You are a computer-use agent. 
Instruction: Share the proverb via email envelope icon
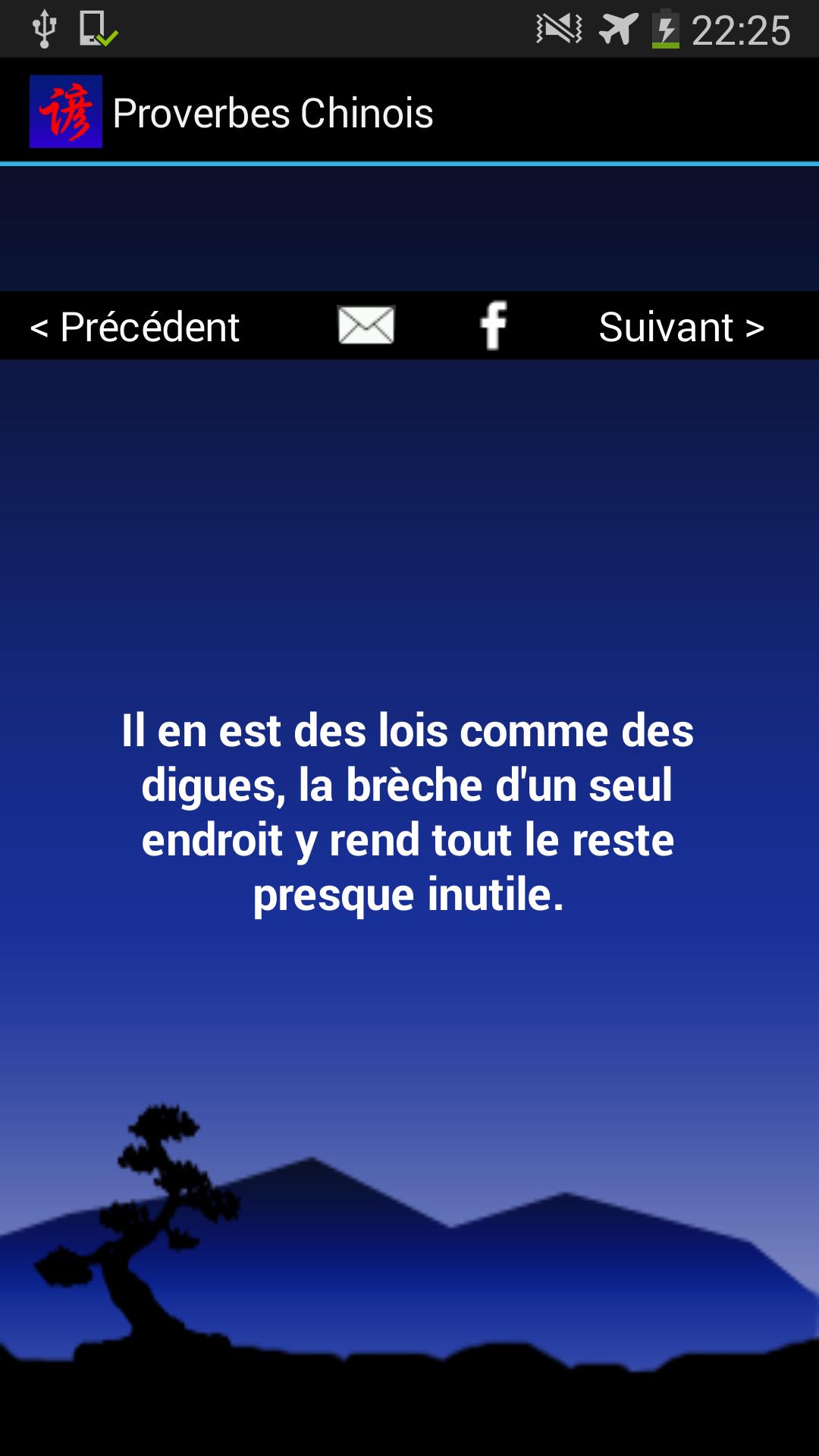click(x=367, y=325)
